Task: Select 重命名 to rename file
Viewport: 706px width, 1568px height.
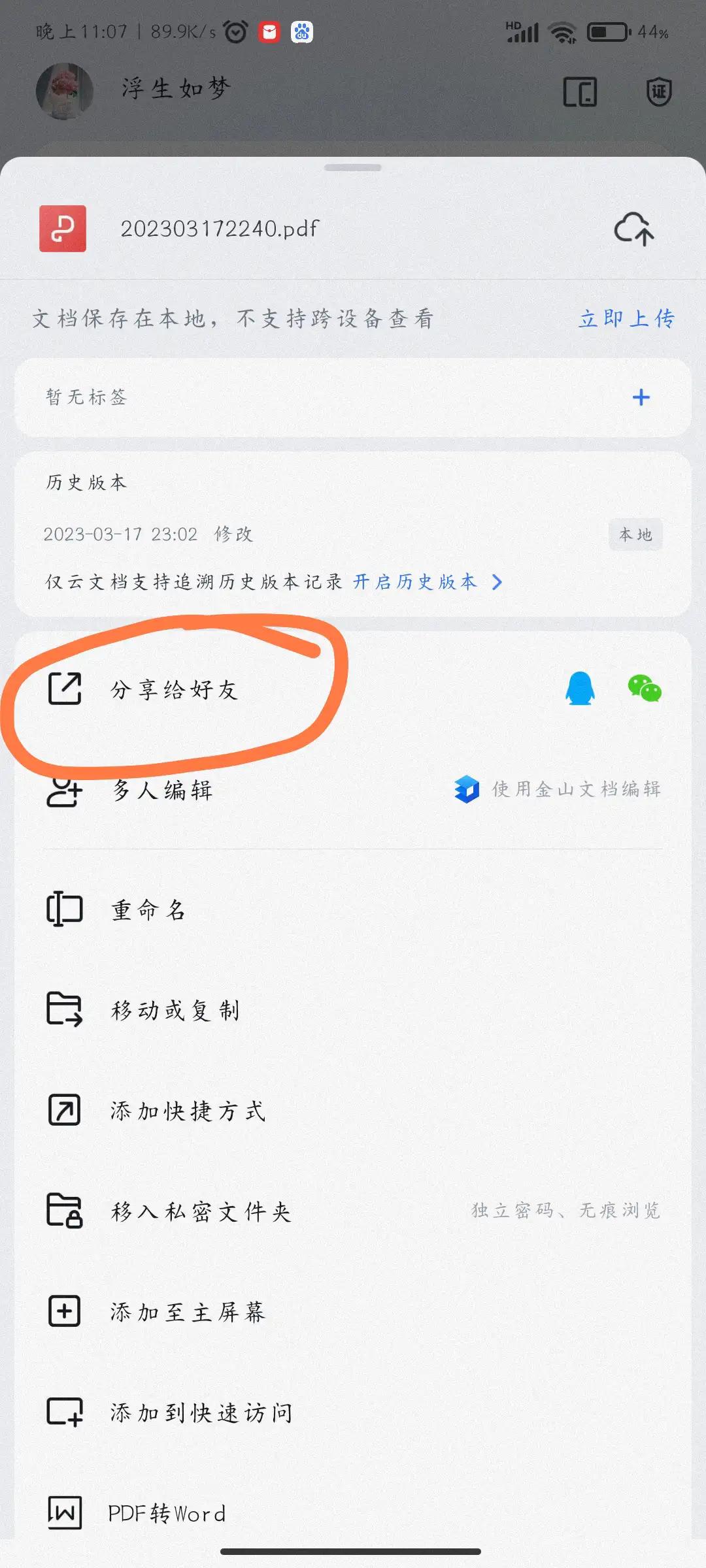Action: pos(149,910)
